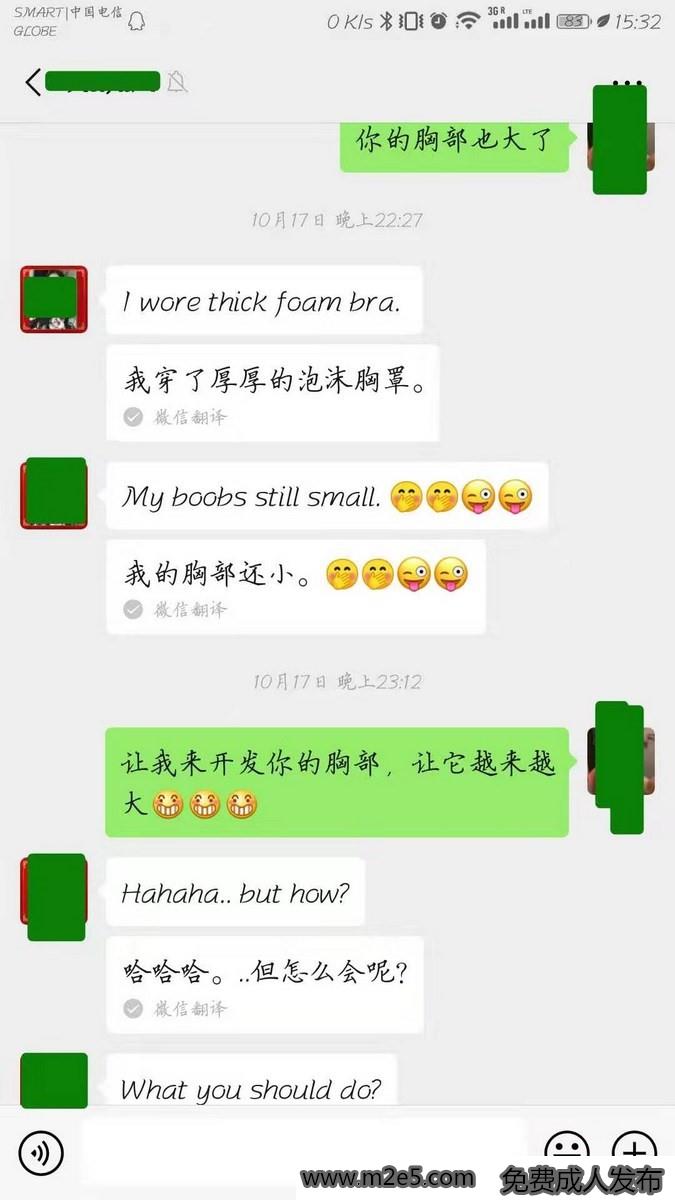Screen dimensions: 675x1200
Task: Focus the message text input field
Action: (300, 1144)
